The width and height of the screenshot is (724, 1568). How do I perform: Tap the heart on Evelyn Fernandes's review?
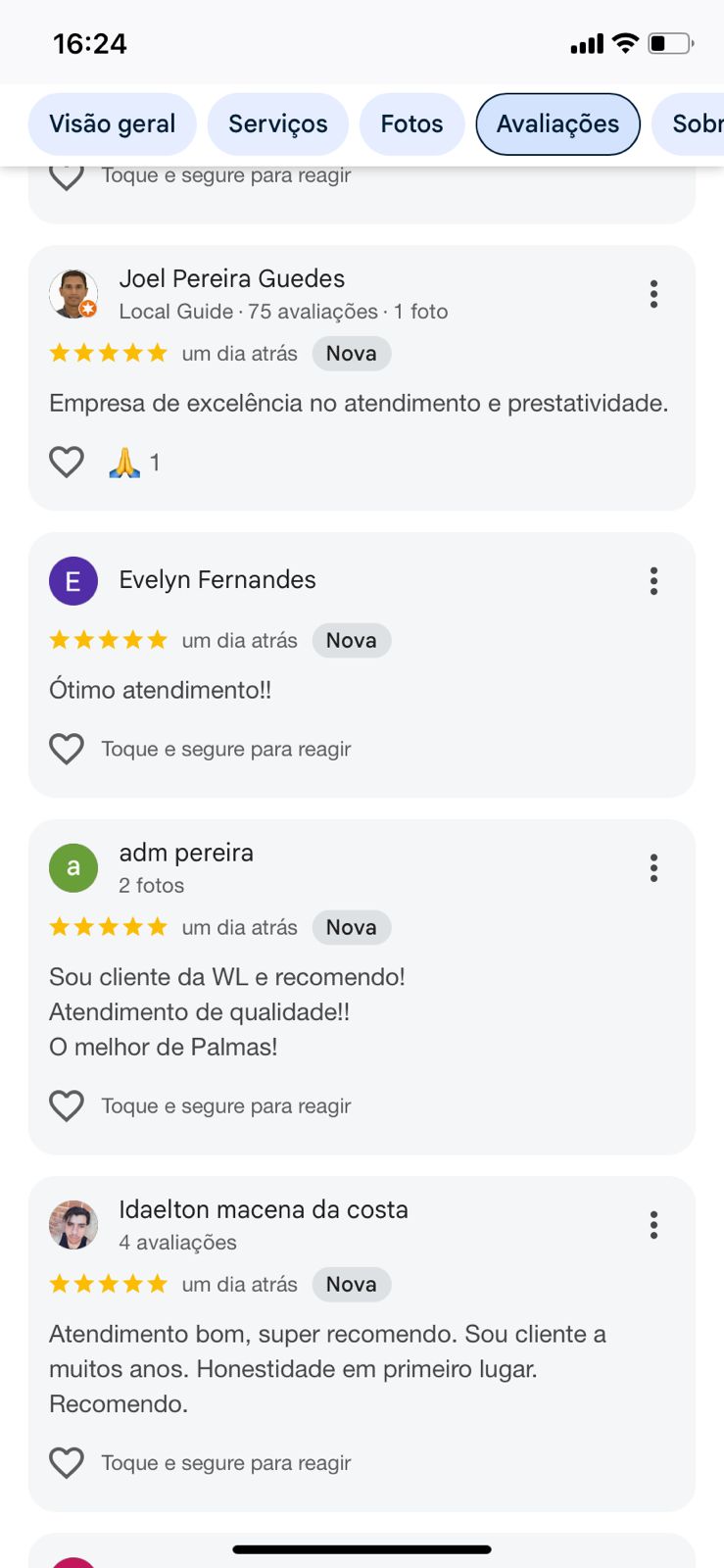coord(67,749)
